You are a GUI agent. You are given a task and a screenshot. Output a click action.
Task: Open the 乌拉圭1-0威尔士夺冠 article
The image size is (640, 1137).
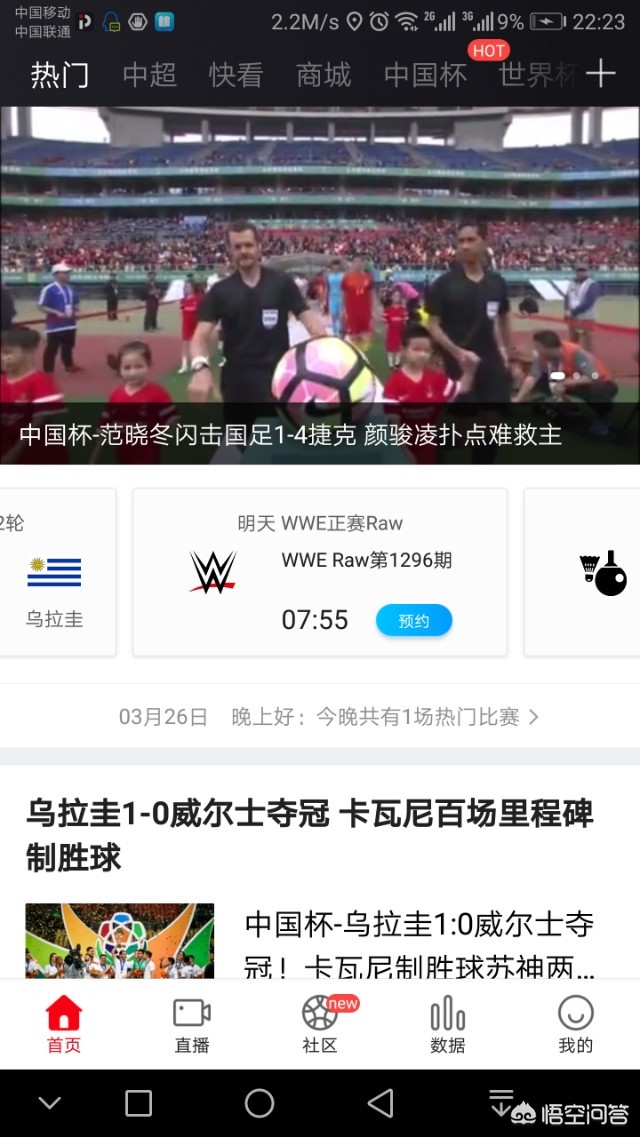tap(310, 835)
